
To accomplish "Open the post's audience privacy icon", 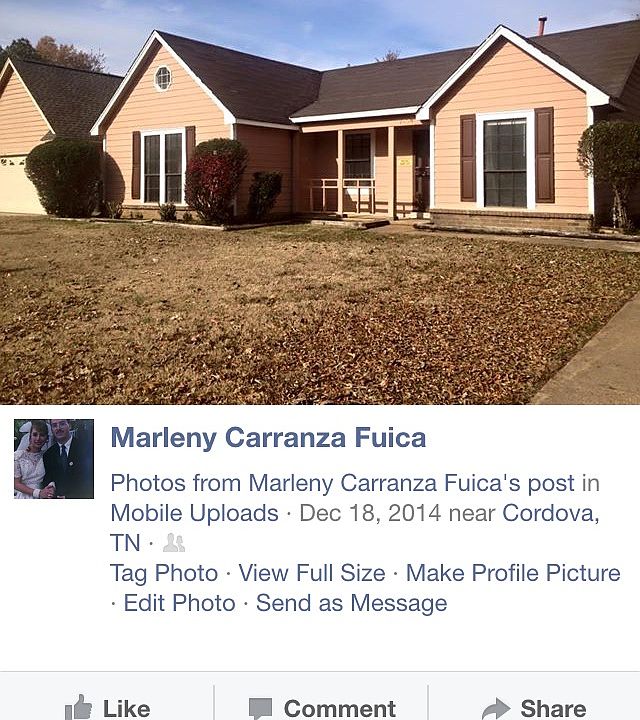I will pyautogui.click(x=174, y=544).
